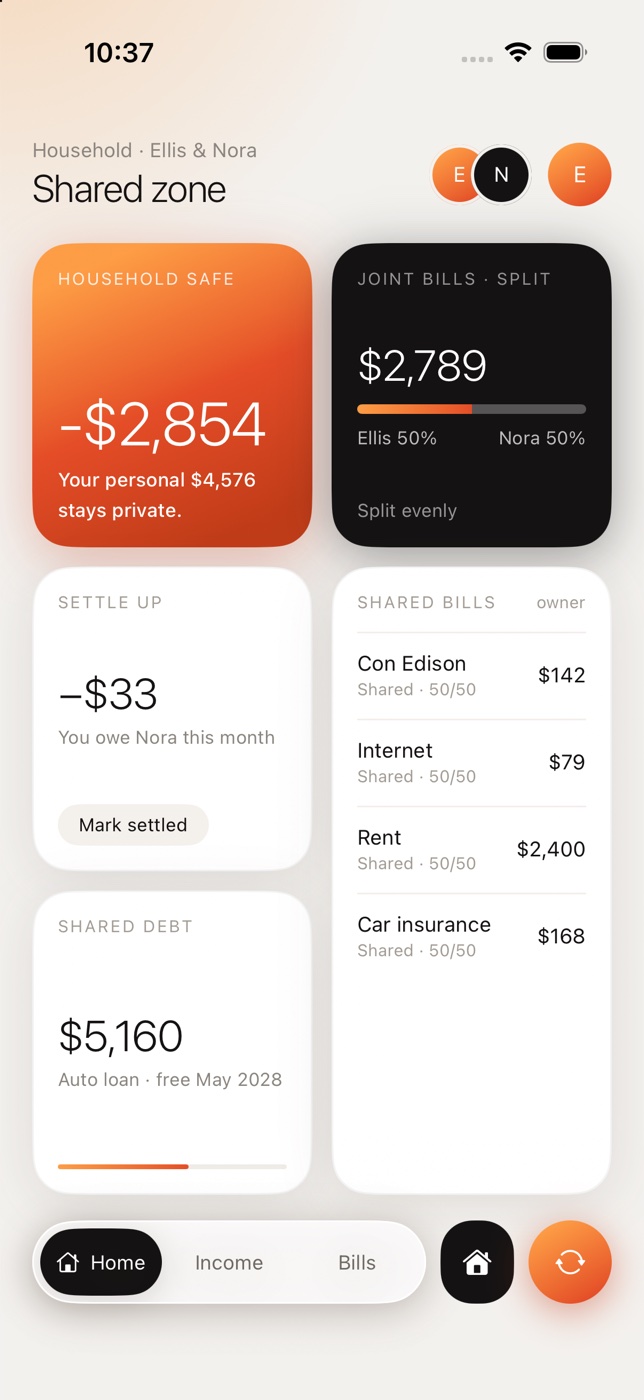Open the Rent bill row
This screenshot has height=1400, width=644.
coord(471,850)
